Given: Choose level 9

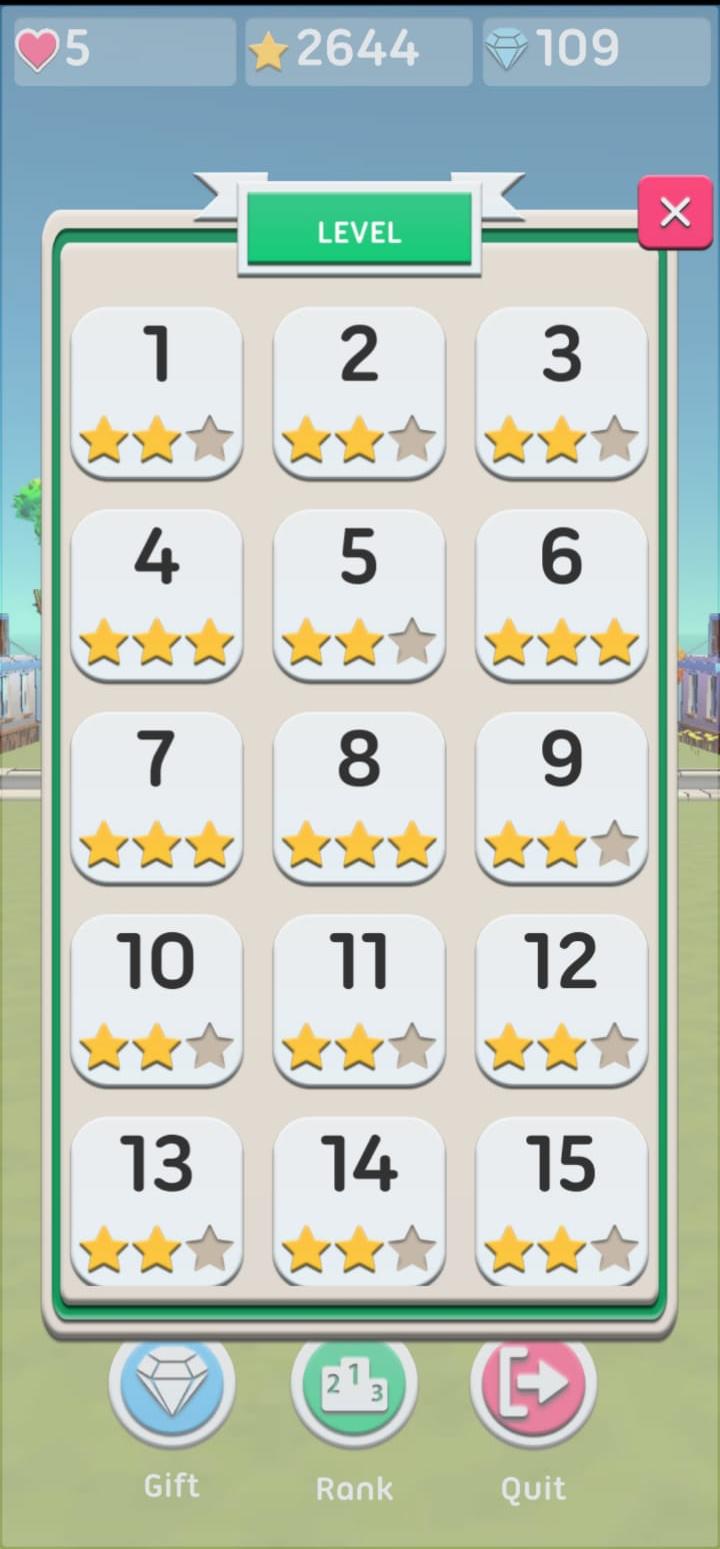Looking at the screenshot, I should click(x=561, y=796).
